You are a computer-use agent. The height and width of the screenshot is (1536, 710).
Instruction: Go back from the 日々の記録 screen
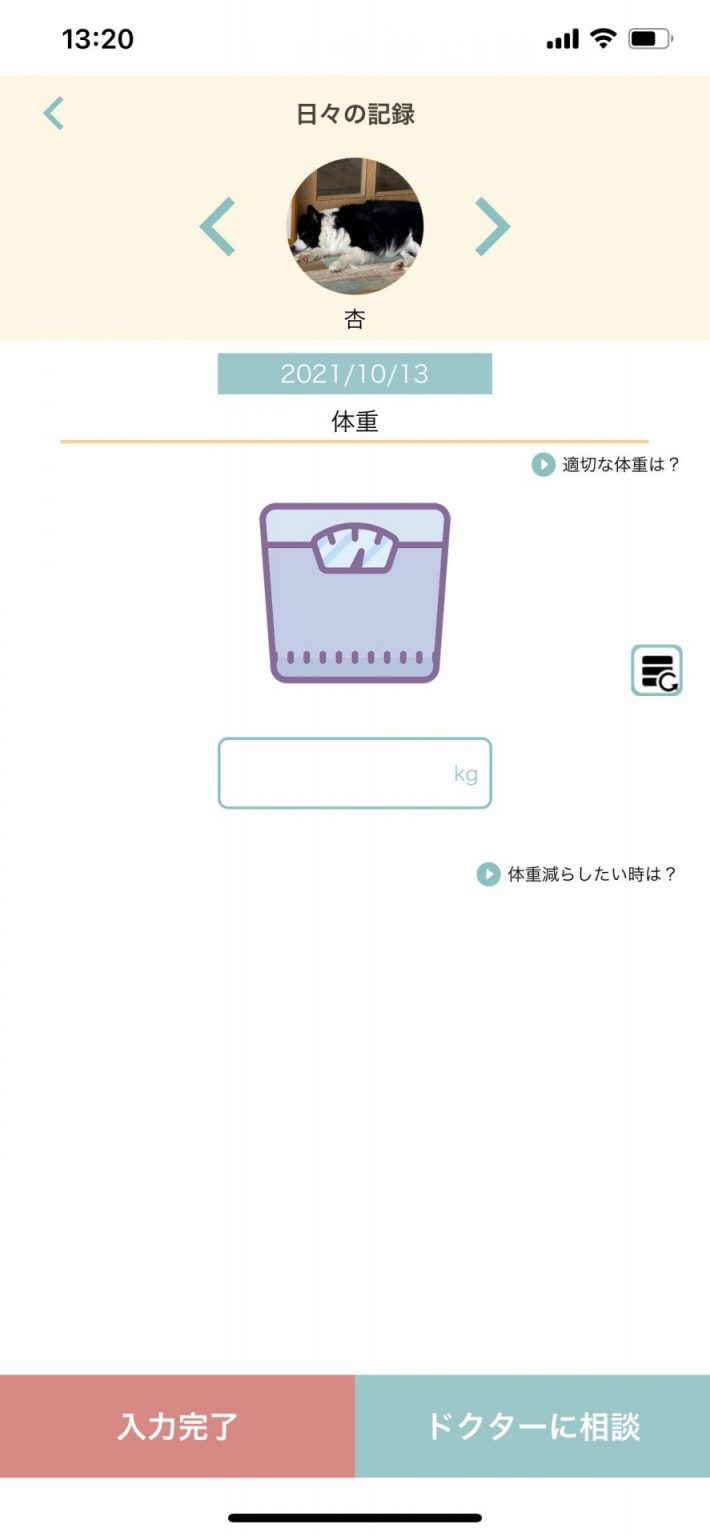(54, 114)
